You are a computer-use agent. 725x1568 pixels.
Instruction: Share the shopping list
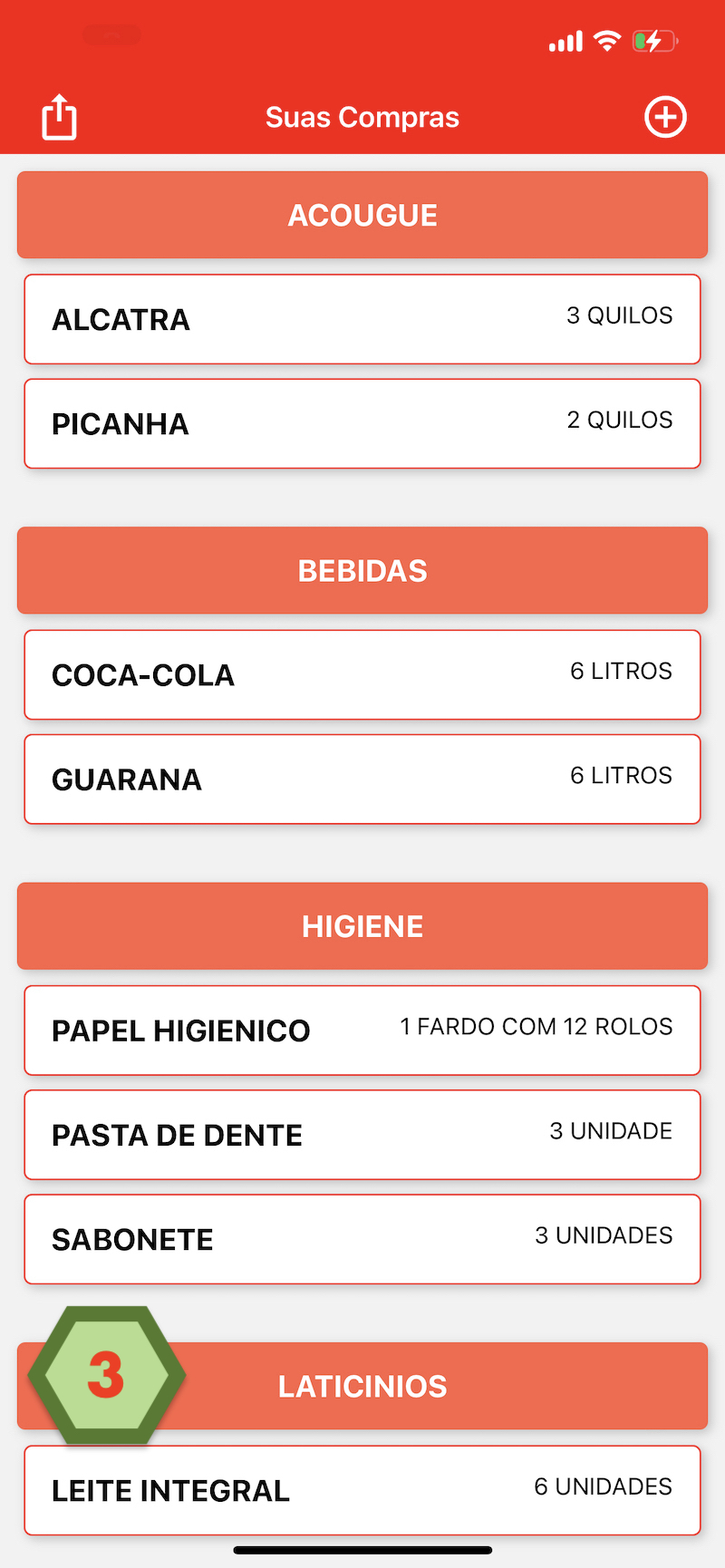[60, 117]
